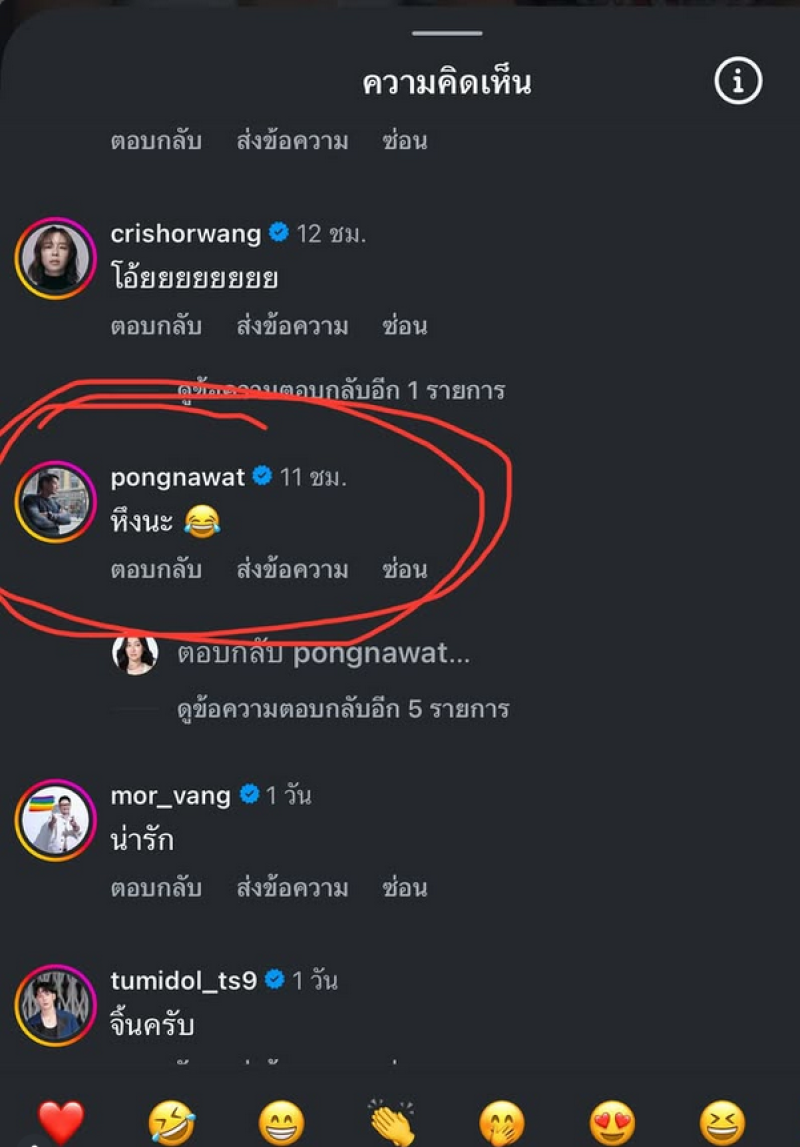
Task: Hide pongnawat's comment
Action: [x=404, y=570]
